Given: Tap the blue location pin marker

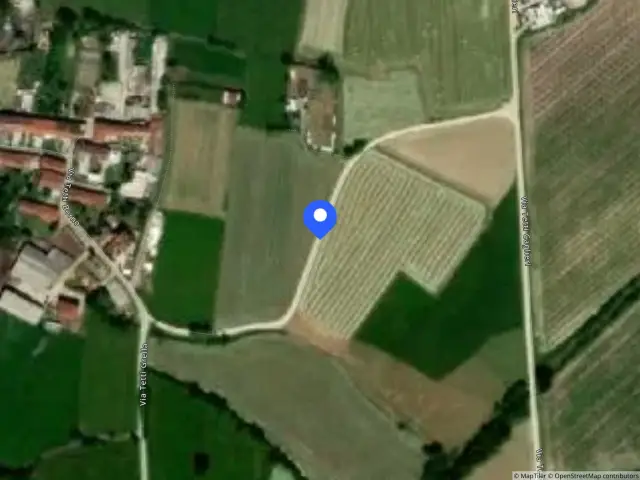Looking at the screenshot, I should point(320,218).
